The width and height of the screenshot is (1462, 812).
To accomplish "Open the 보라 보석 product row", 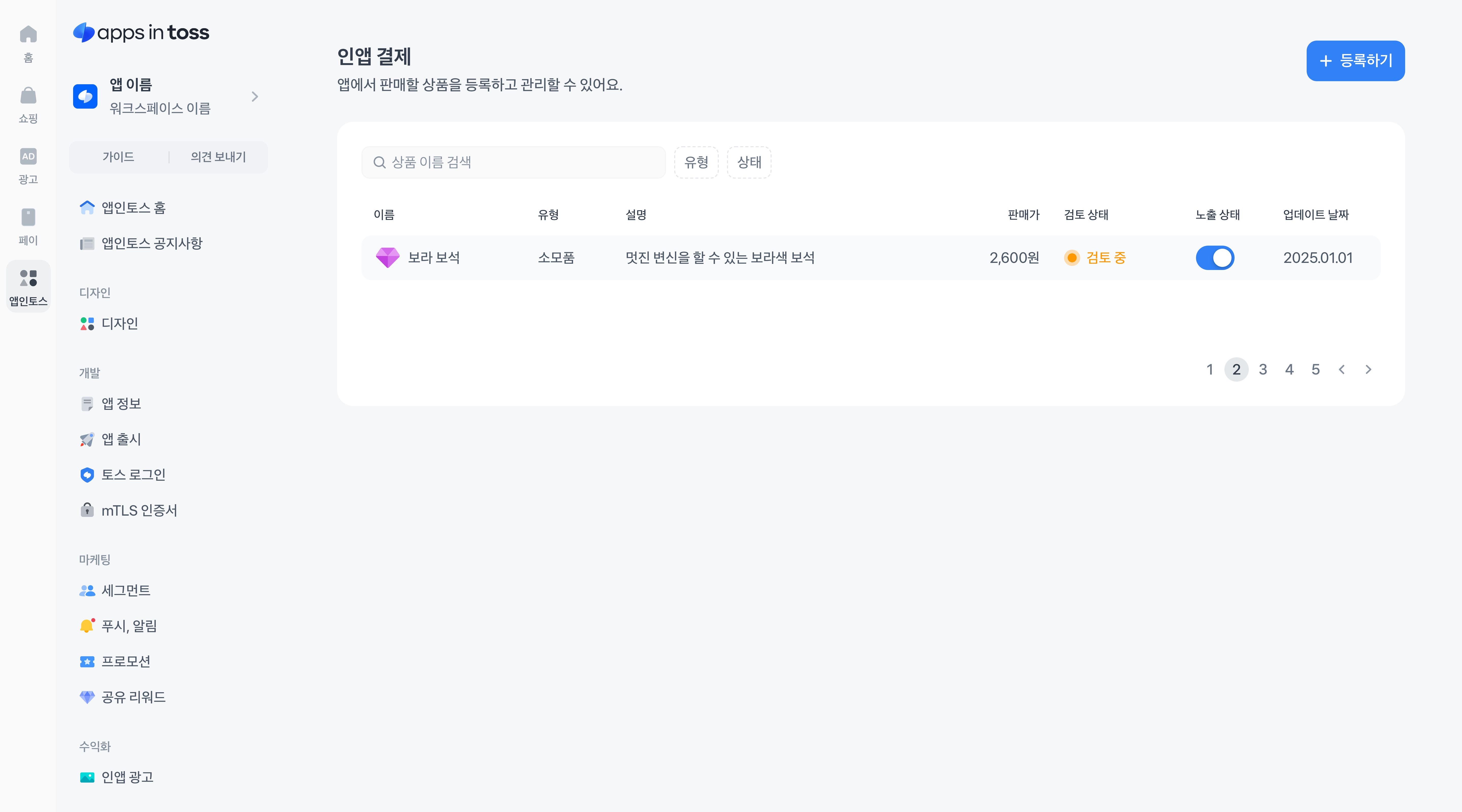I will tap(434, 258).
